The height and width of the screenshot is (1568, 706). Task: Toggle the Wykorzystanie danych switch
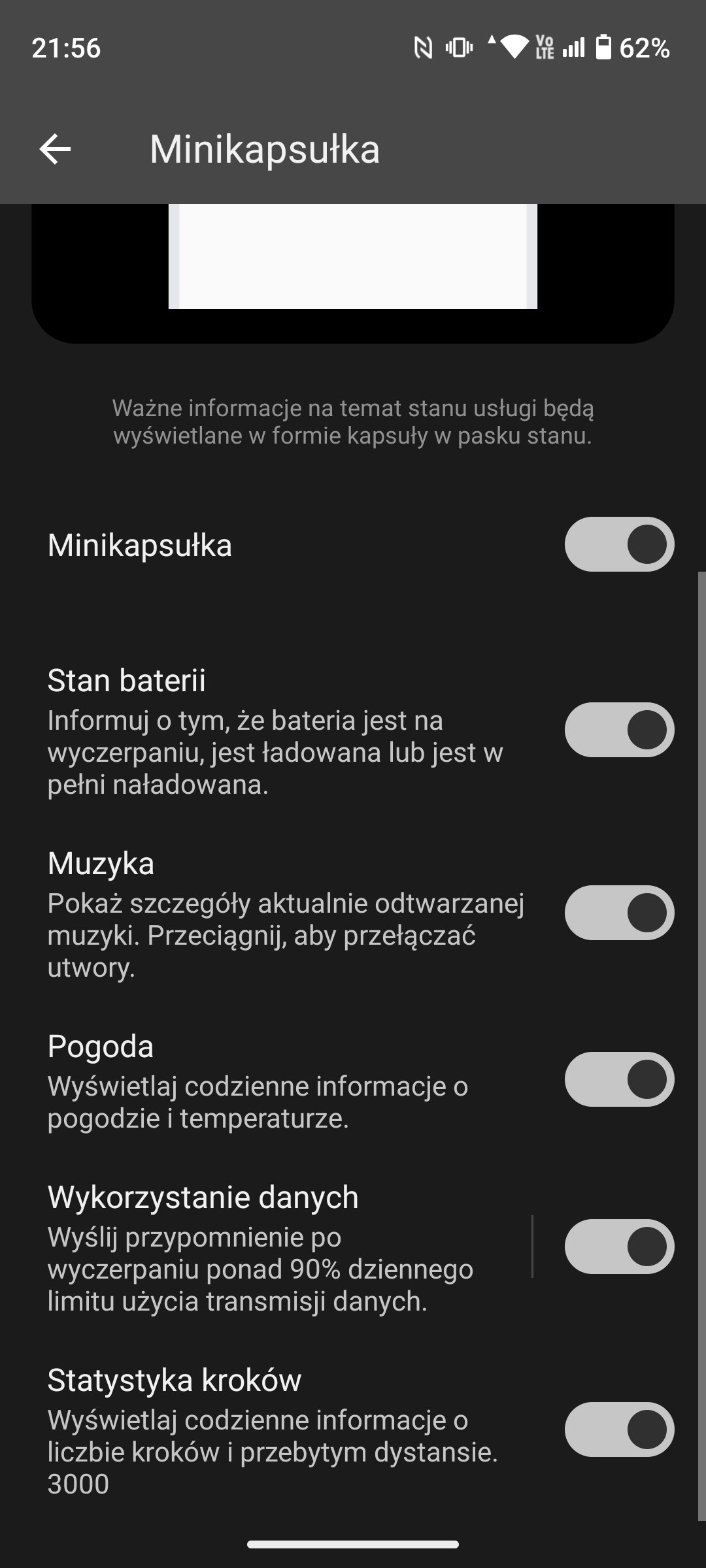coord(619,1247)
